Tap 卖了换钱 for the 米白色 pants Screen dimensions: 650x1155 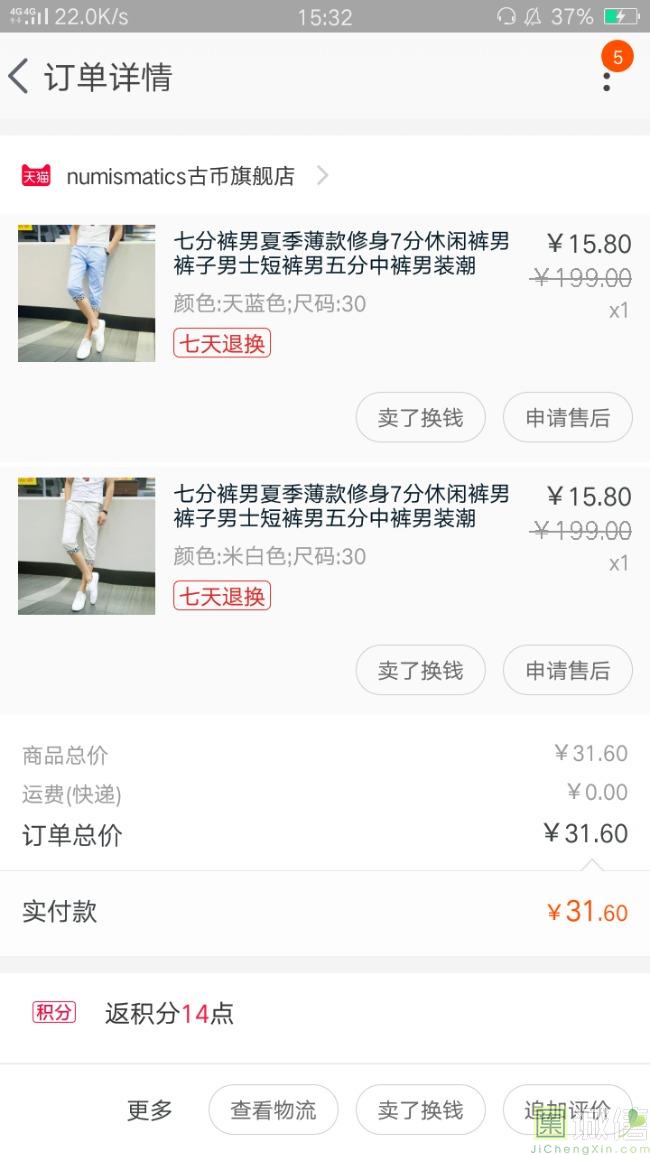click(420, 670)
